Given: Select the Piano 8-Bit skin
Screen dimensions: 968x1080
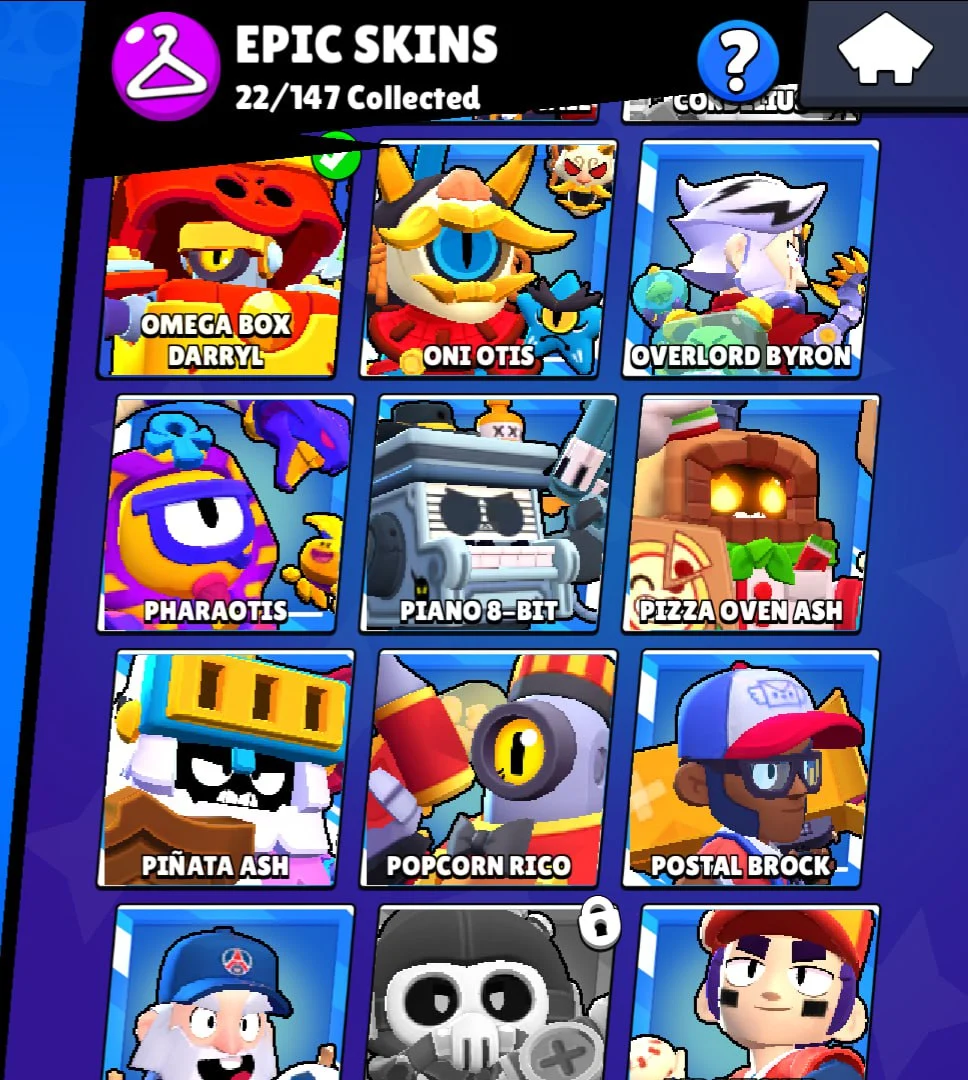Looking at the screenshot, I should pyautogui.click(x=487, y=514).
